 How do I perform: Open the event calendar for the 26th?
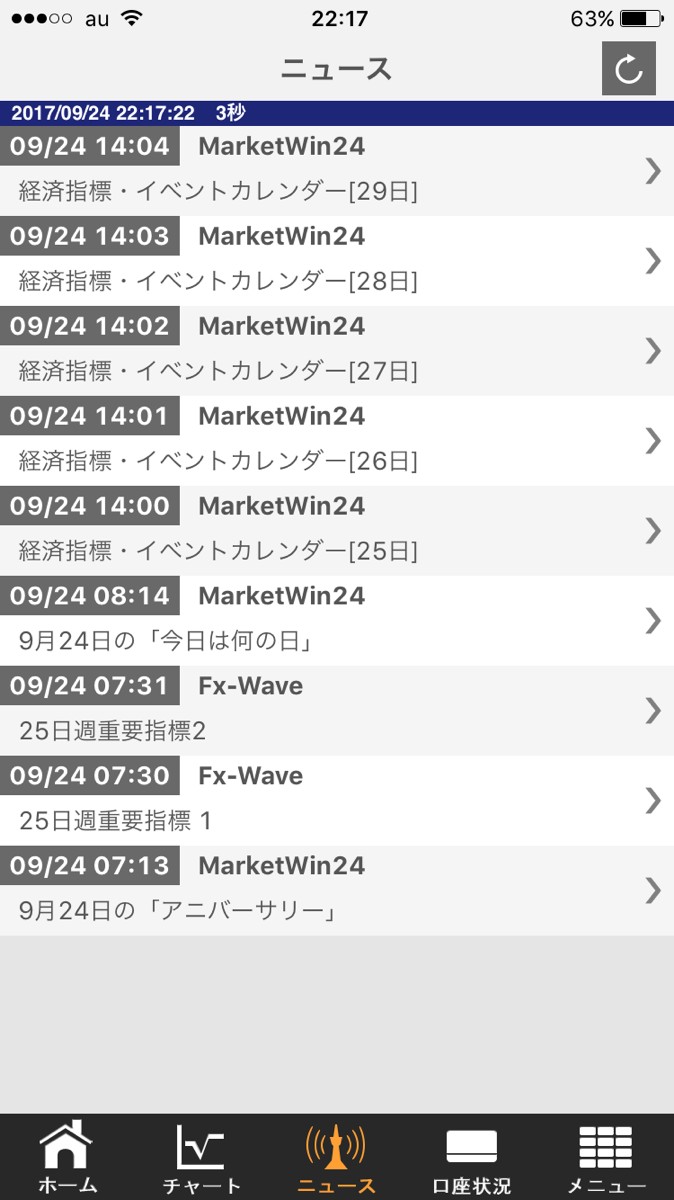click(x=337, y=441)
